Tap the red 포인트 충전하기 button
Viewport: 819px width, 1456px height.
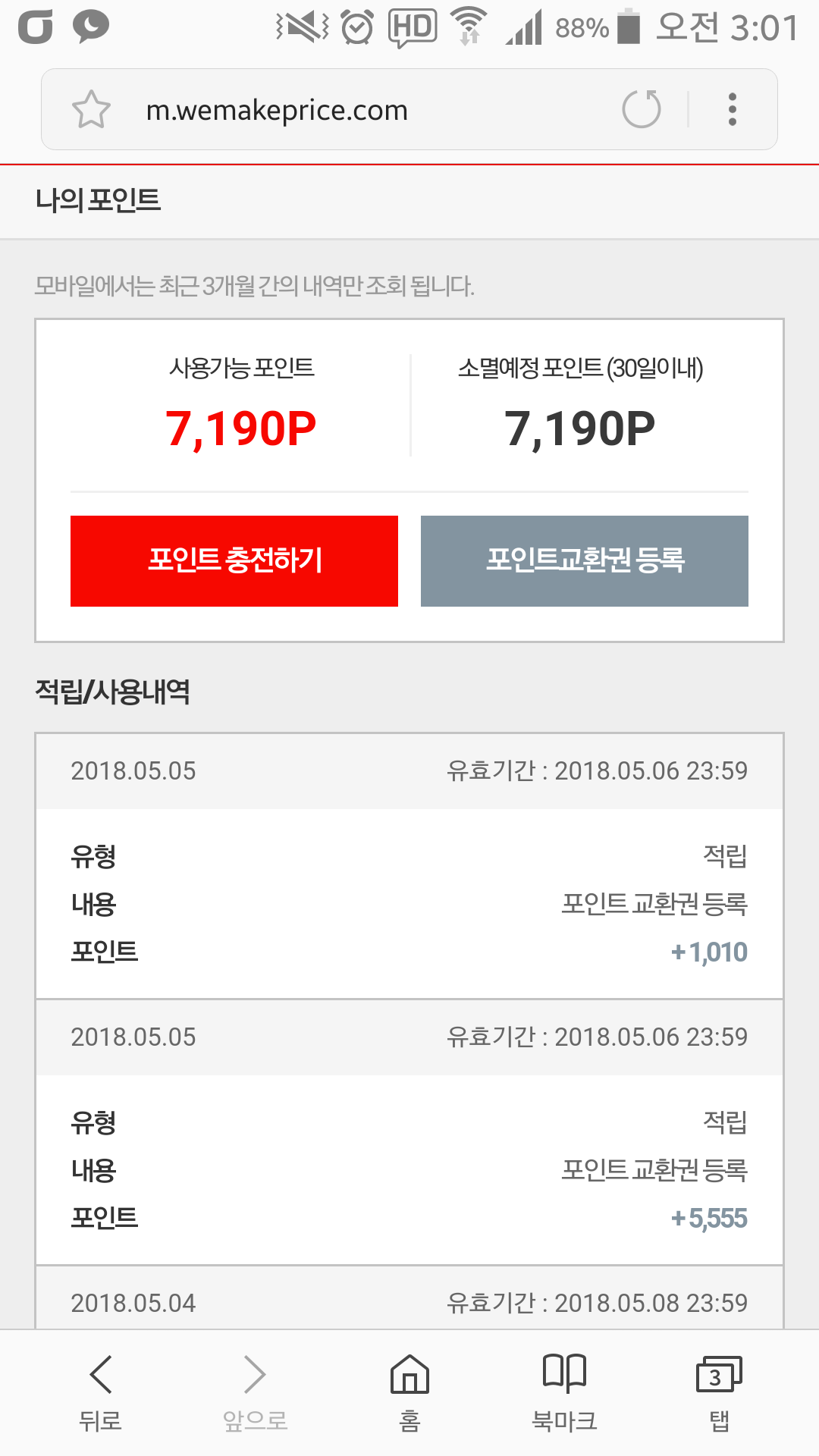234,561
